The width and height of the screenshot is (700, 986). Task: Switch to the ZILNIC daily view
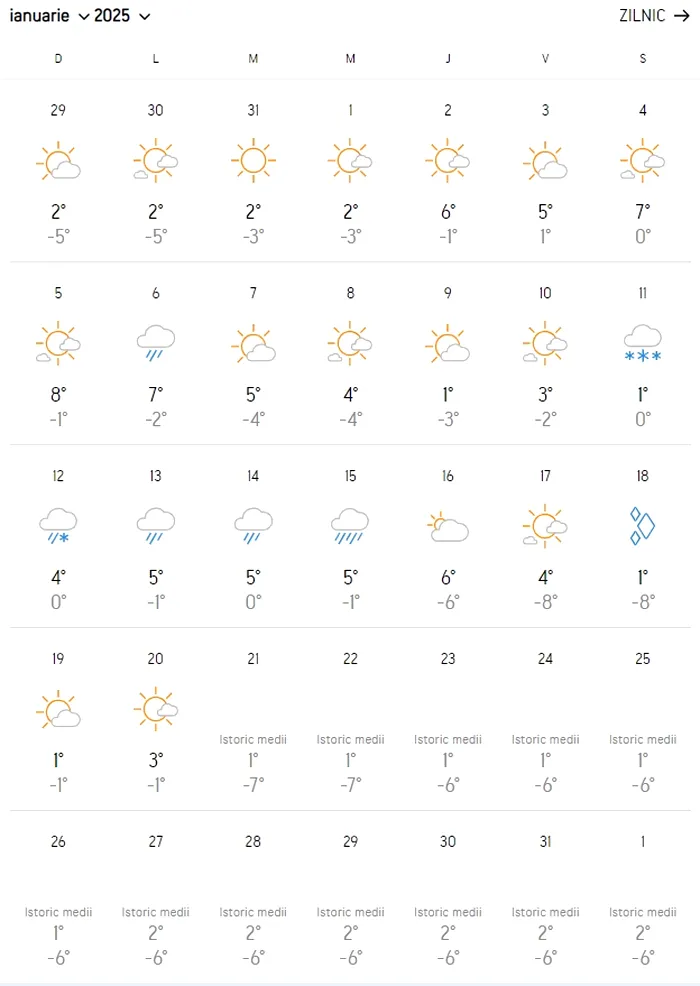click(655, 16)
